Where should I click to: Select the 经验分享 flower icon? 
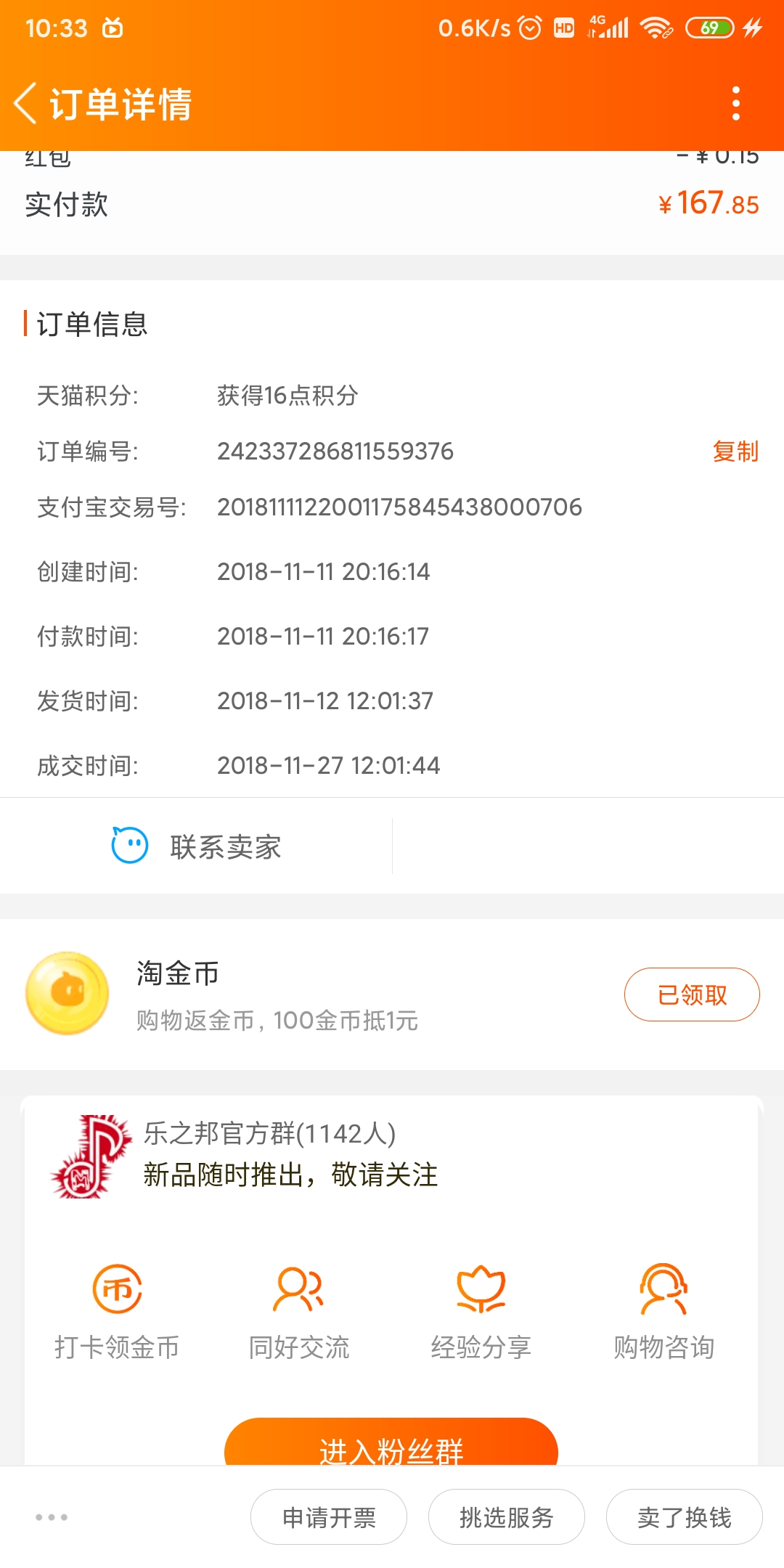tap(480, 1292)
